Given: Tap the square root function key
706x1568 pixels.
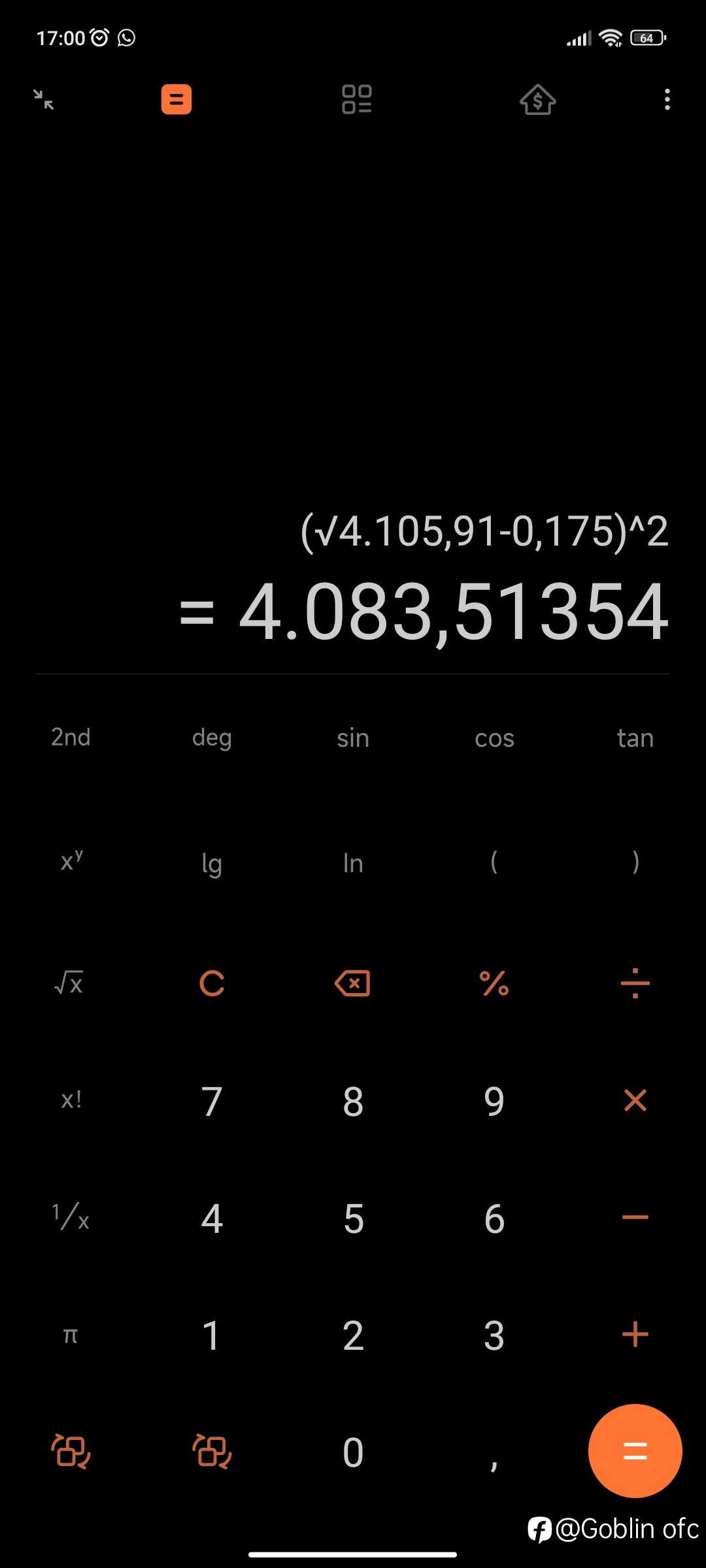Looking at the screenshot, I should click(69, 985).
